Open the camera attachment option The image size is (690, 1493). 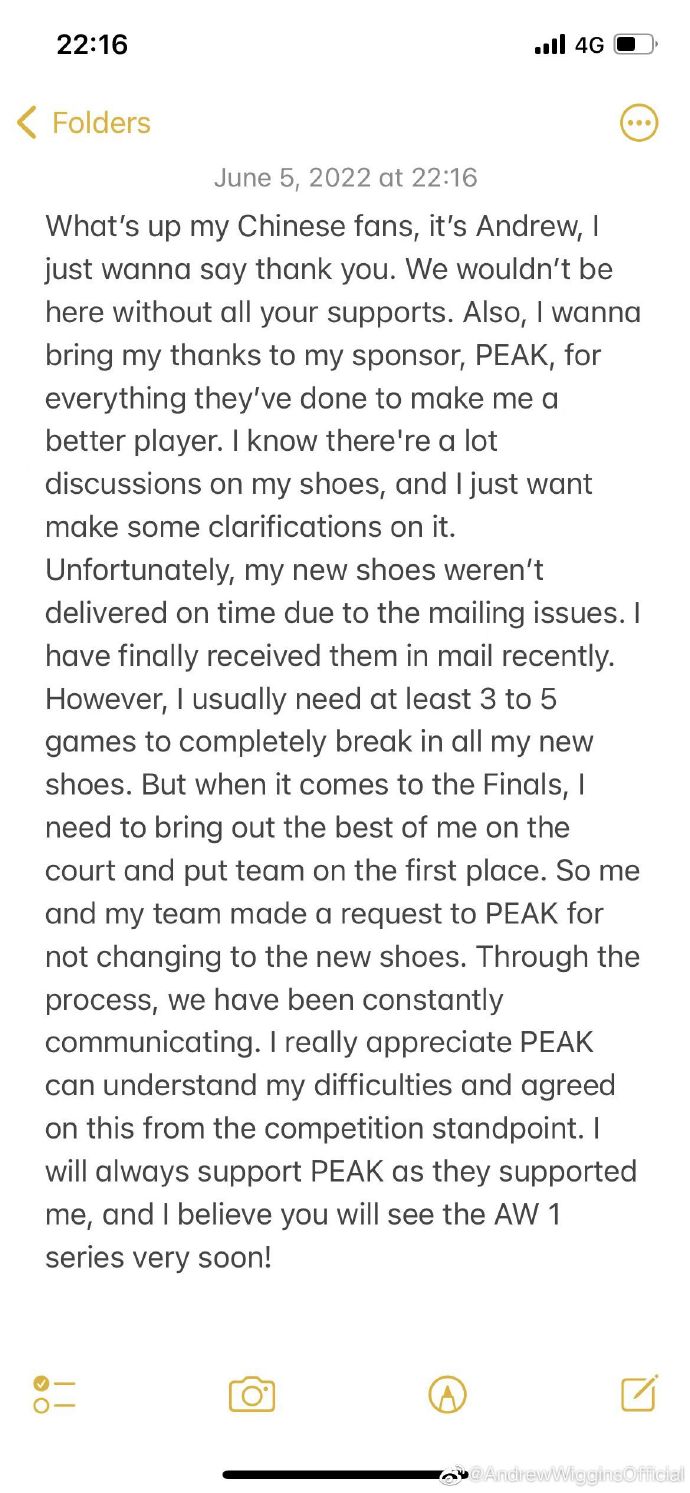(252, 1394)
